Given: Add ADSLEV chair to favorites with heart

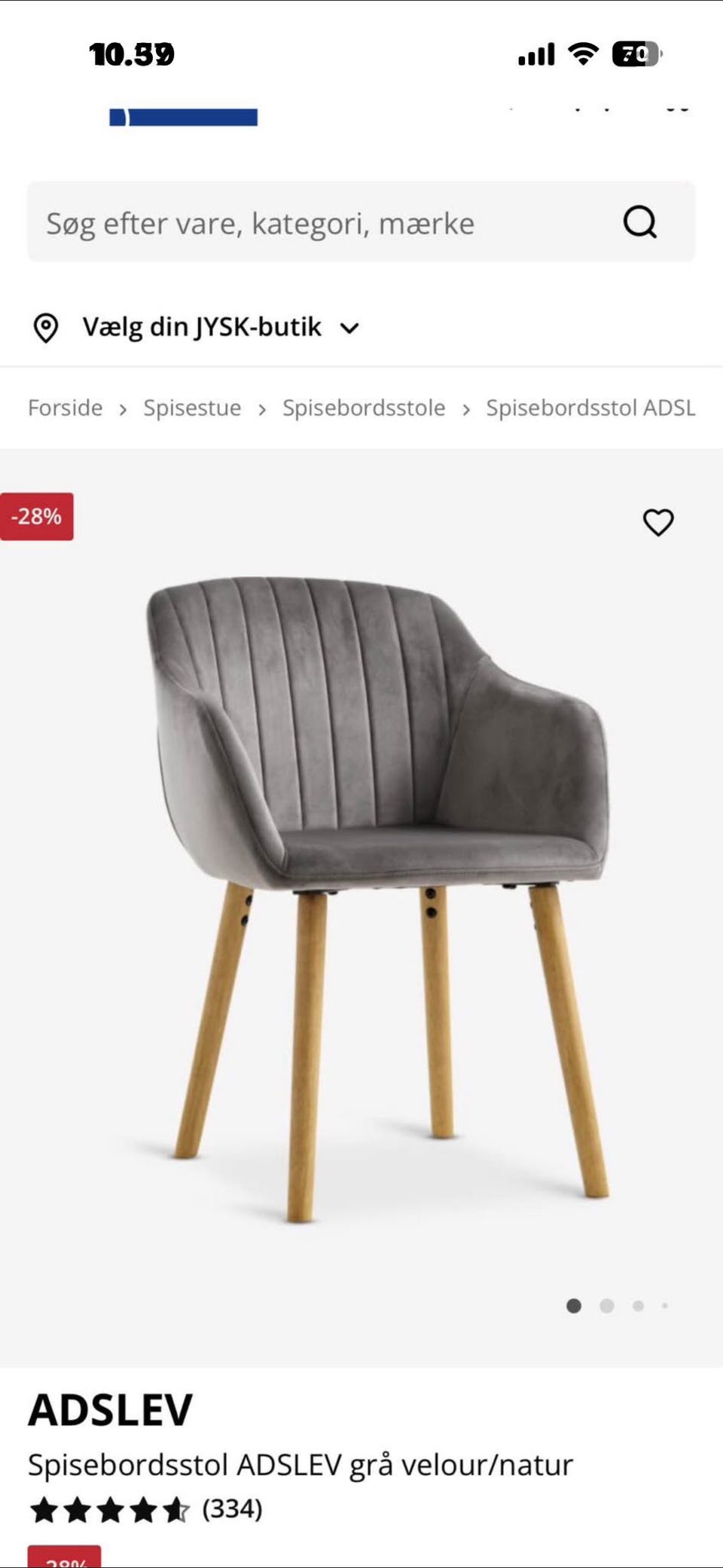Looking at the screenshot, I should [x=658, y=522].
